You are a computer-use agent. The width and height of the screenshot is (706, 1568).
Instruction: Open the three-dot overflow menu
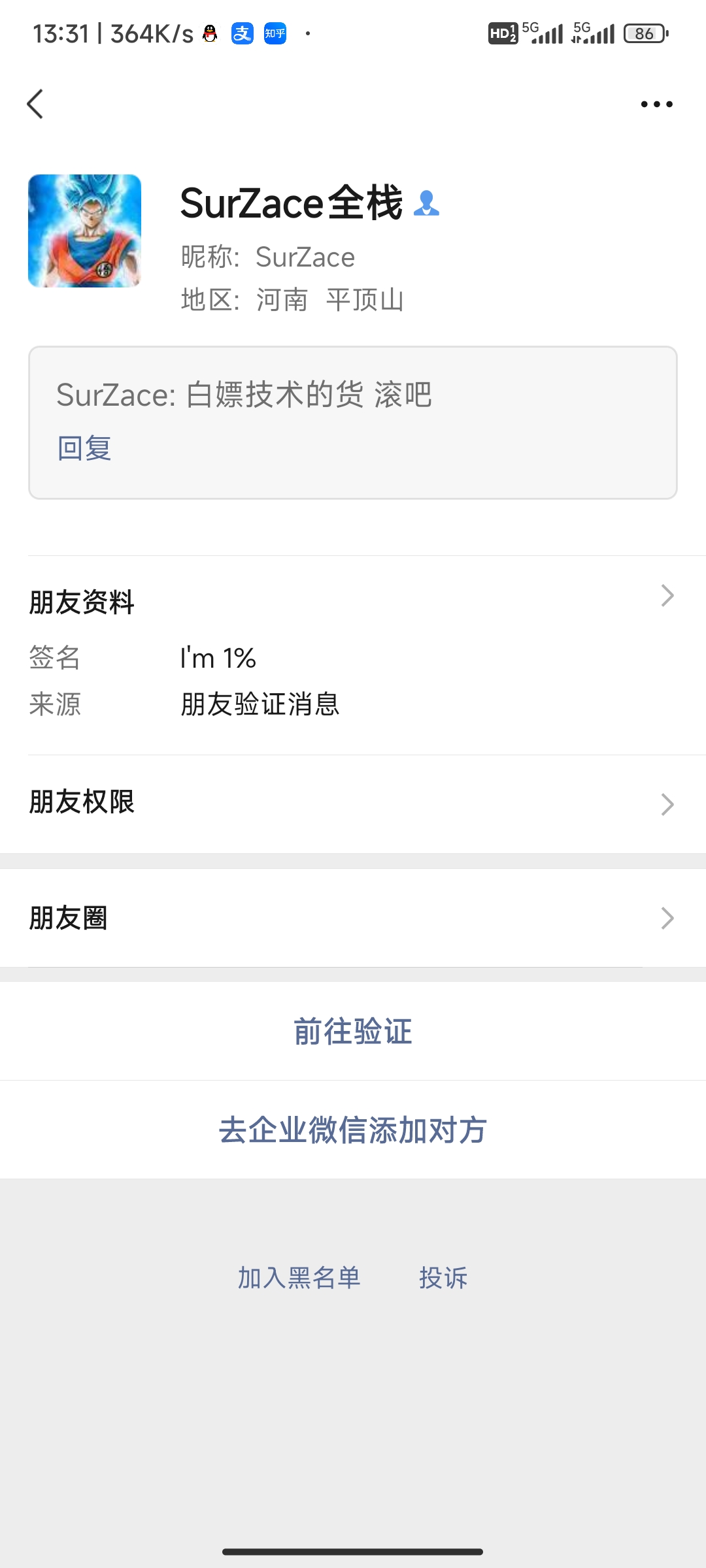tap(656, 104)
